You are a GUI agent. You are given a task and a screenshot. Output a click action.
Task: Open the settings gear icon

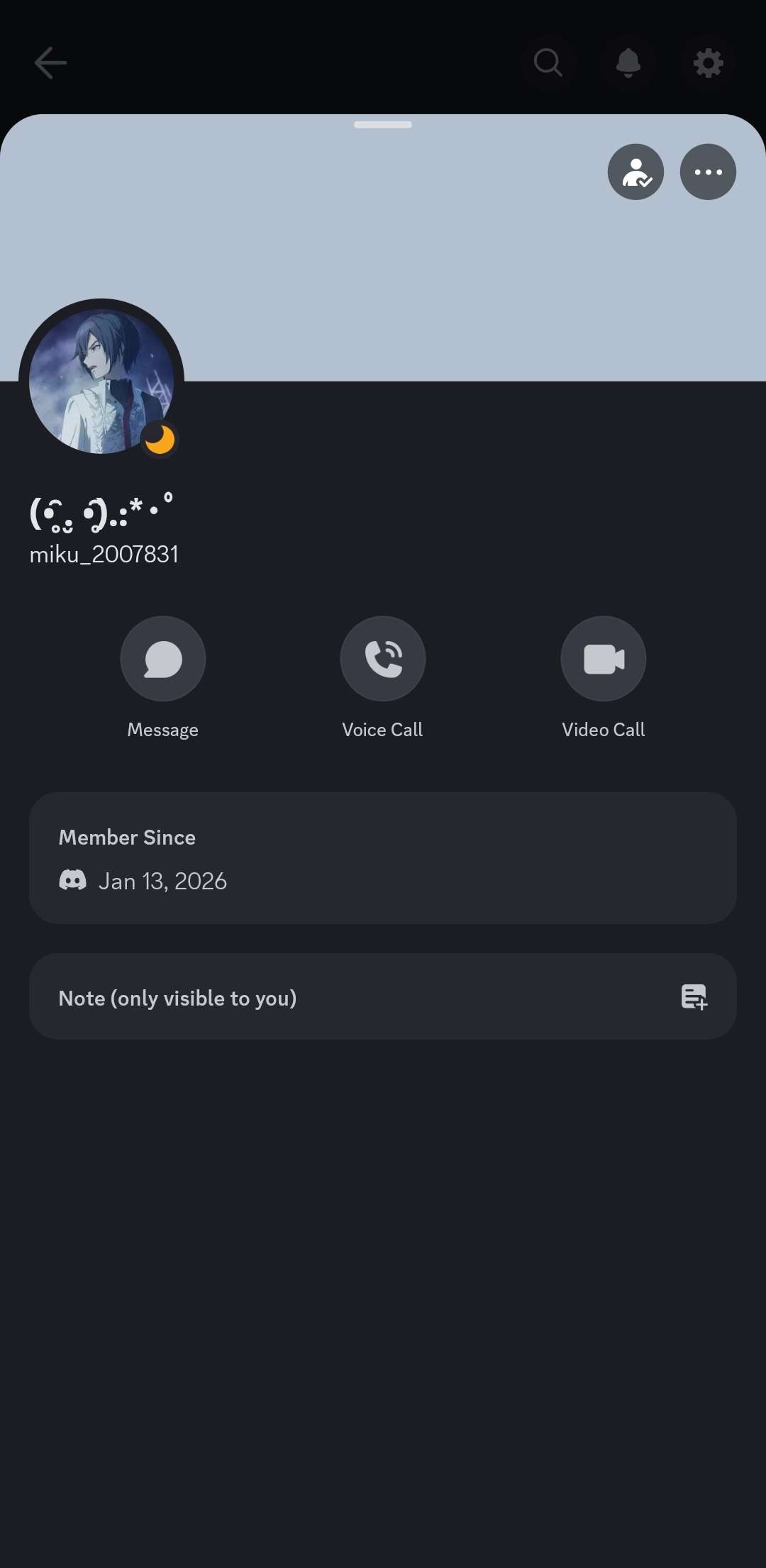point(708,63)
